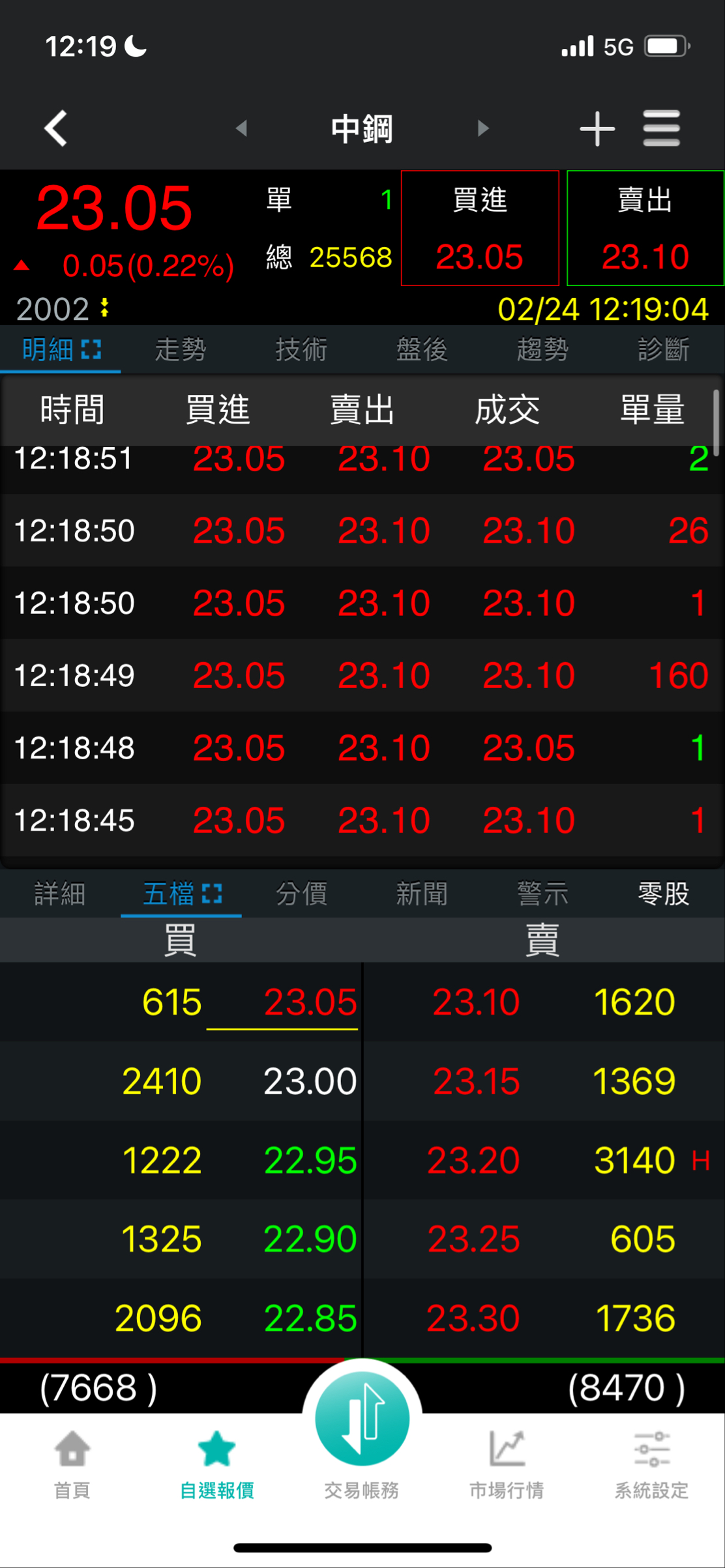Tap the 賣出 23.10 sell box
725x1568 pixels.
pyautogui.click(x=645, y=228)
